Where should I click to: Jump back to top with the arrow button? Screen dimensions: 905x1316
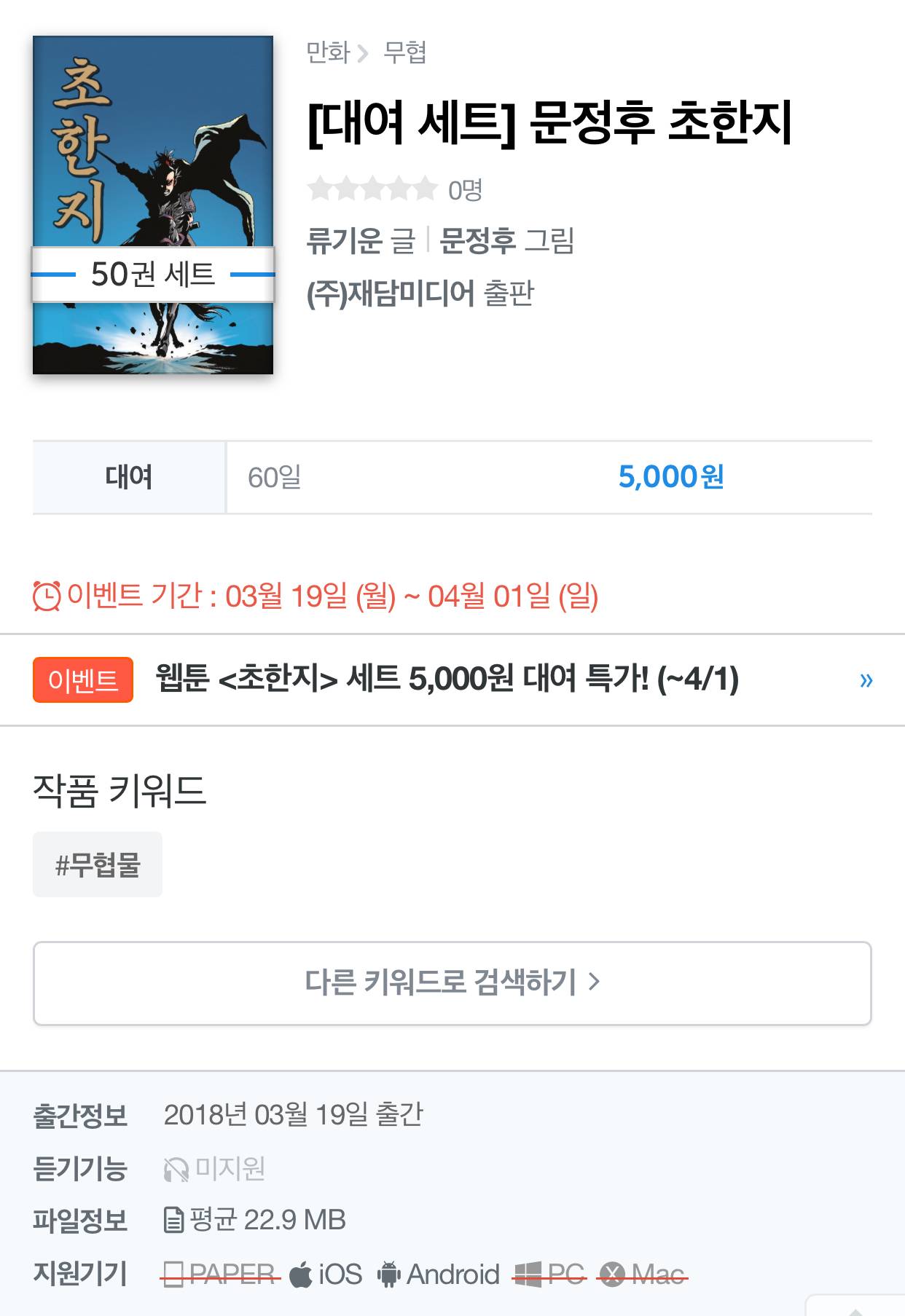(857, 1307)
